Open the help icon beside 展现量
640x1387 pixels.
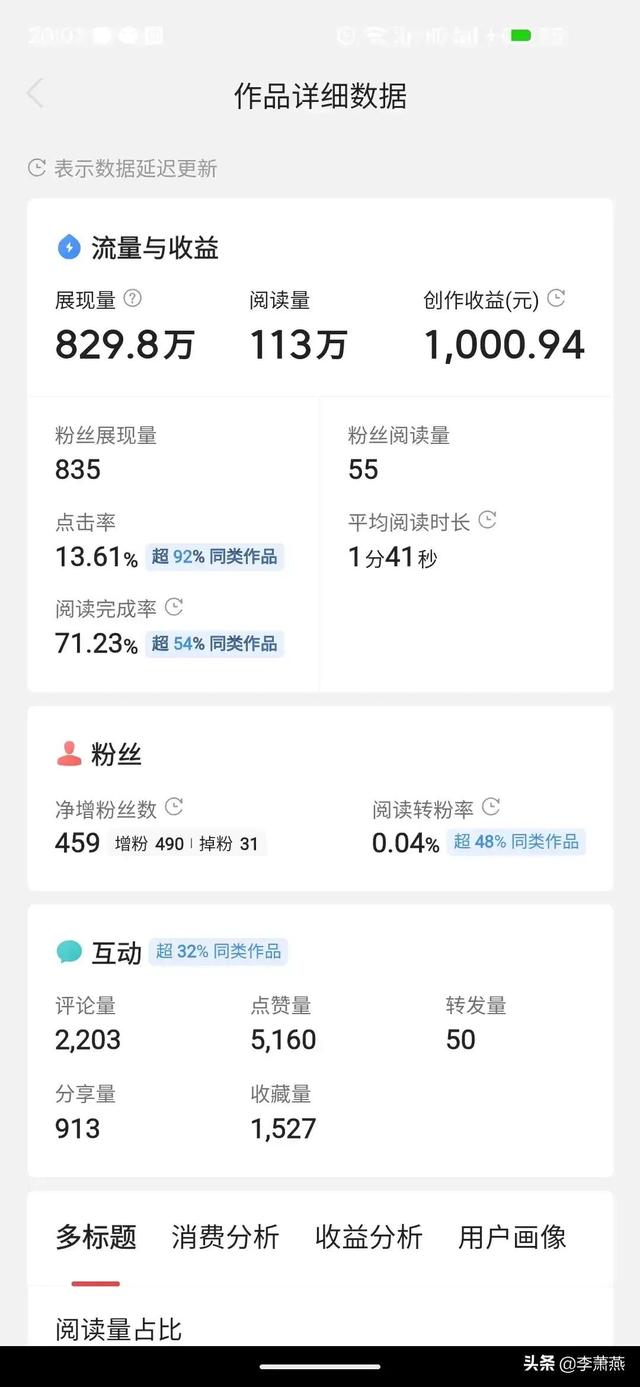tap(132, 299)
